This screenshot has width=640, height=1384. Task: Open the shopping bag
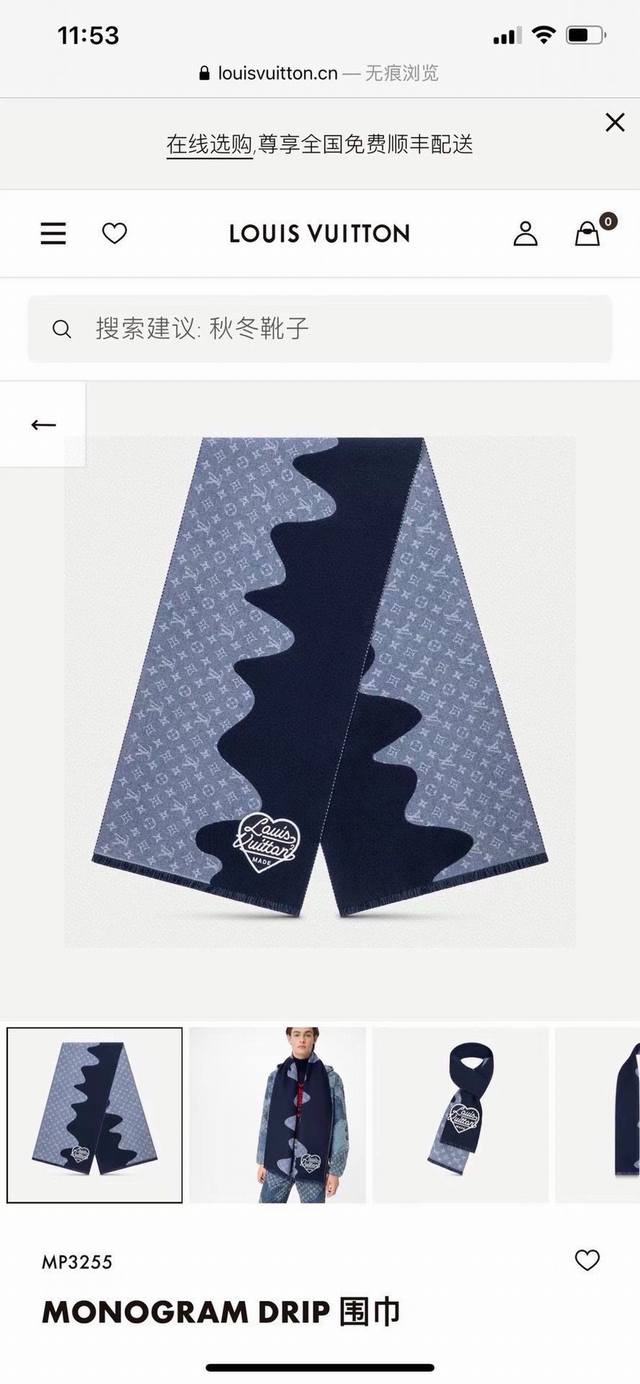588,234
